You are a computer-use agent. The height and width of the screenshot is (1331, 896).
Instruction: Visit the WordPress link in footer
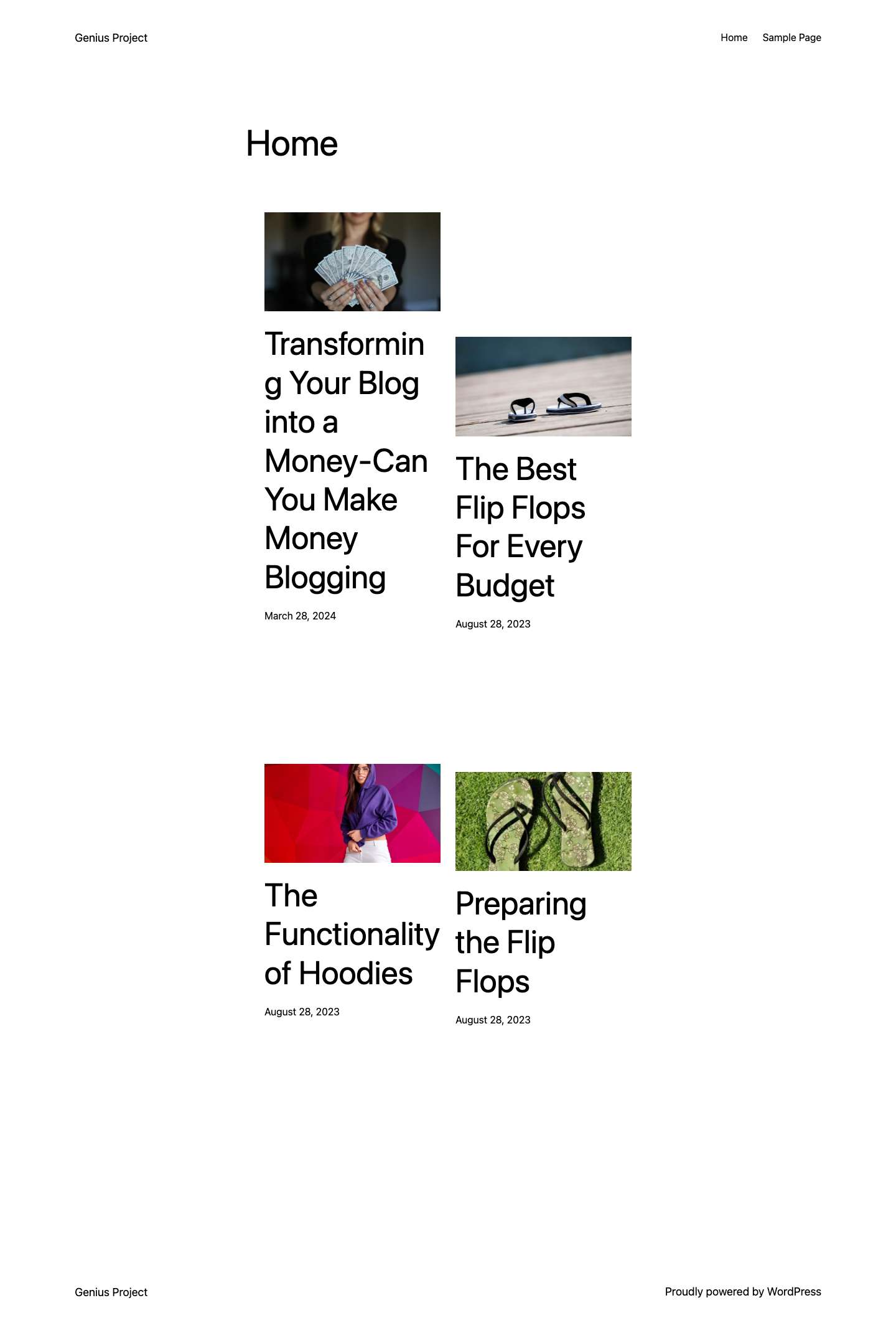793,1292
